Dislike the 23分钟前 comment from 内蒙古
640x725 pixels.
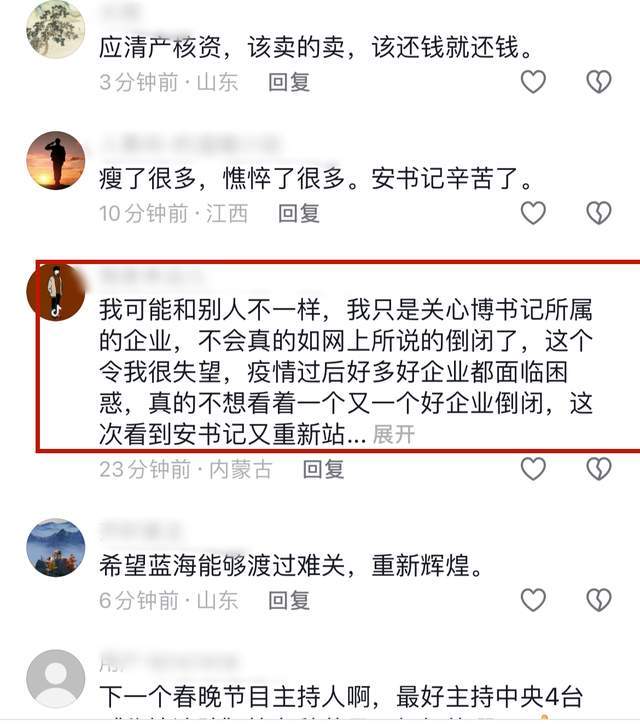coord(598,468)
